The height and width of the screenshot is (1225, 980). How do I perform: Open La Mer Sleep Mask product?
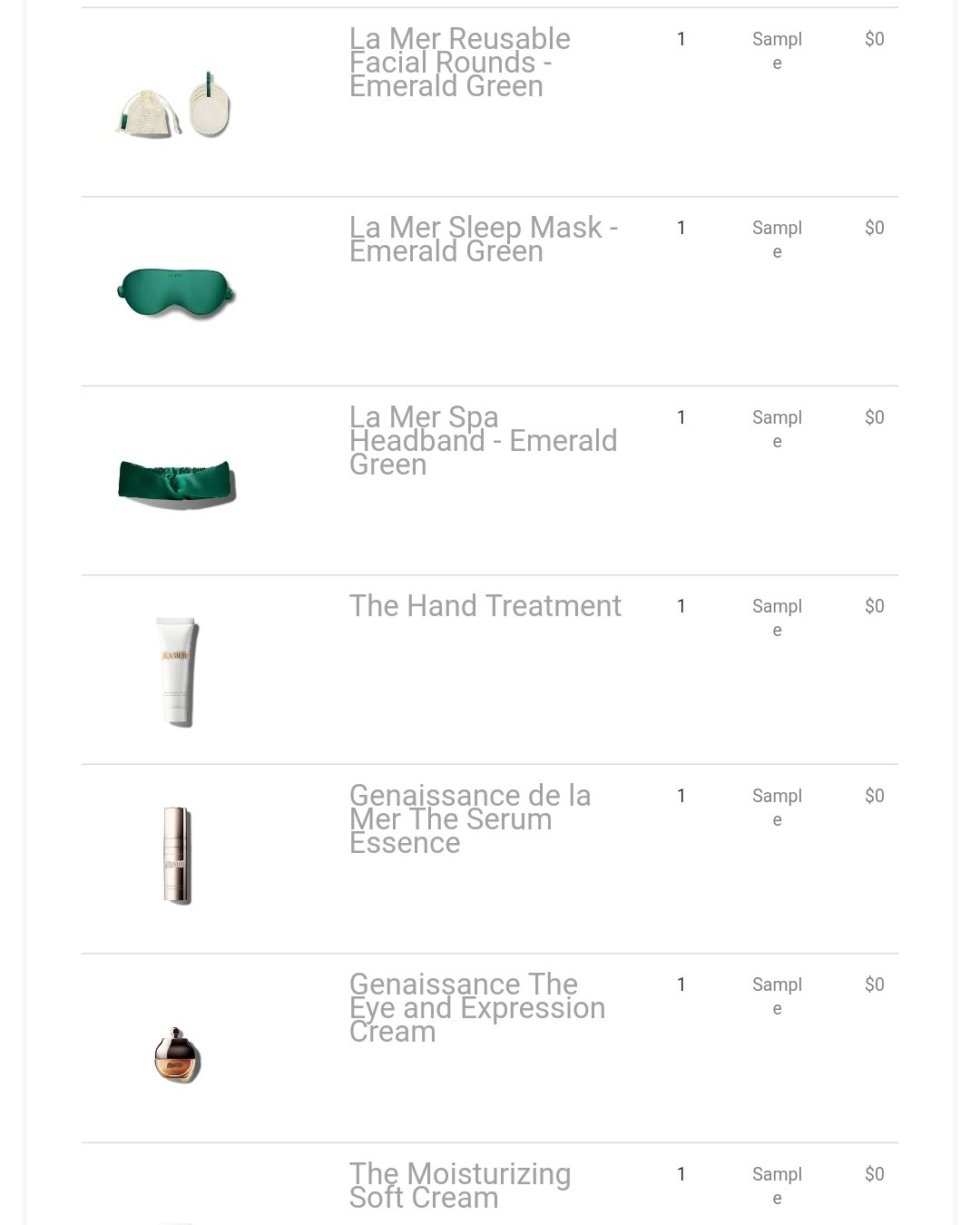483,240
